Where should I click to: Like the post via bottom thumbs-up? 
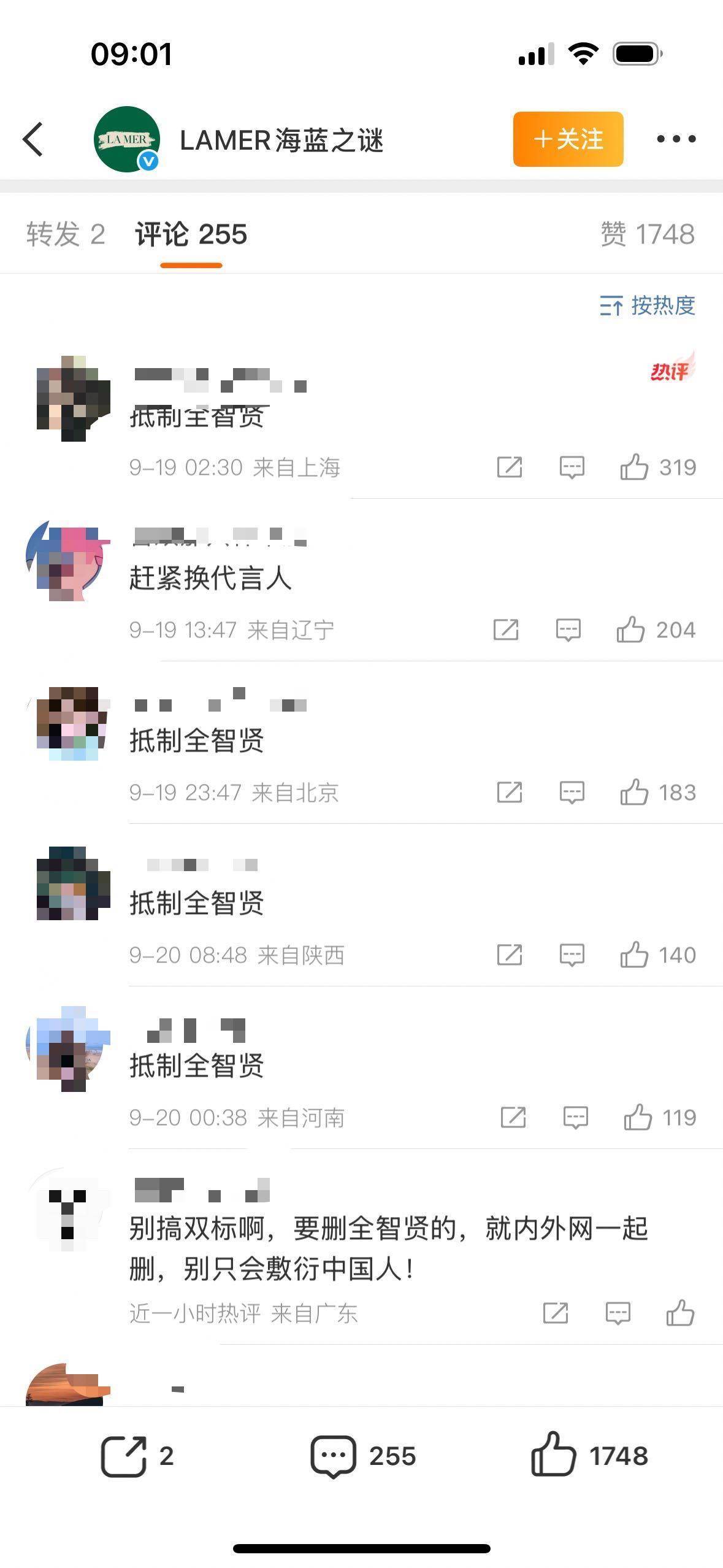(553, 1455)
